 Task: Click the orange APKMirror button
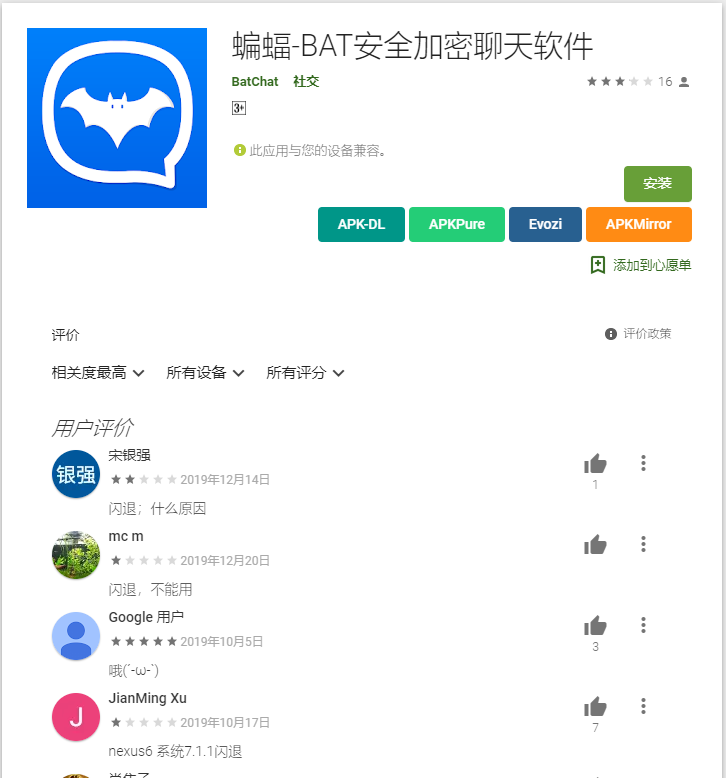click(638, 224)
